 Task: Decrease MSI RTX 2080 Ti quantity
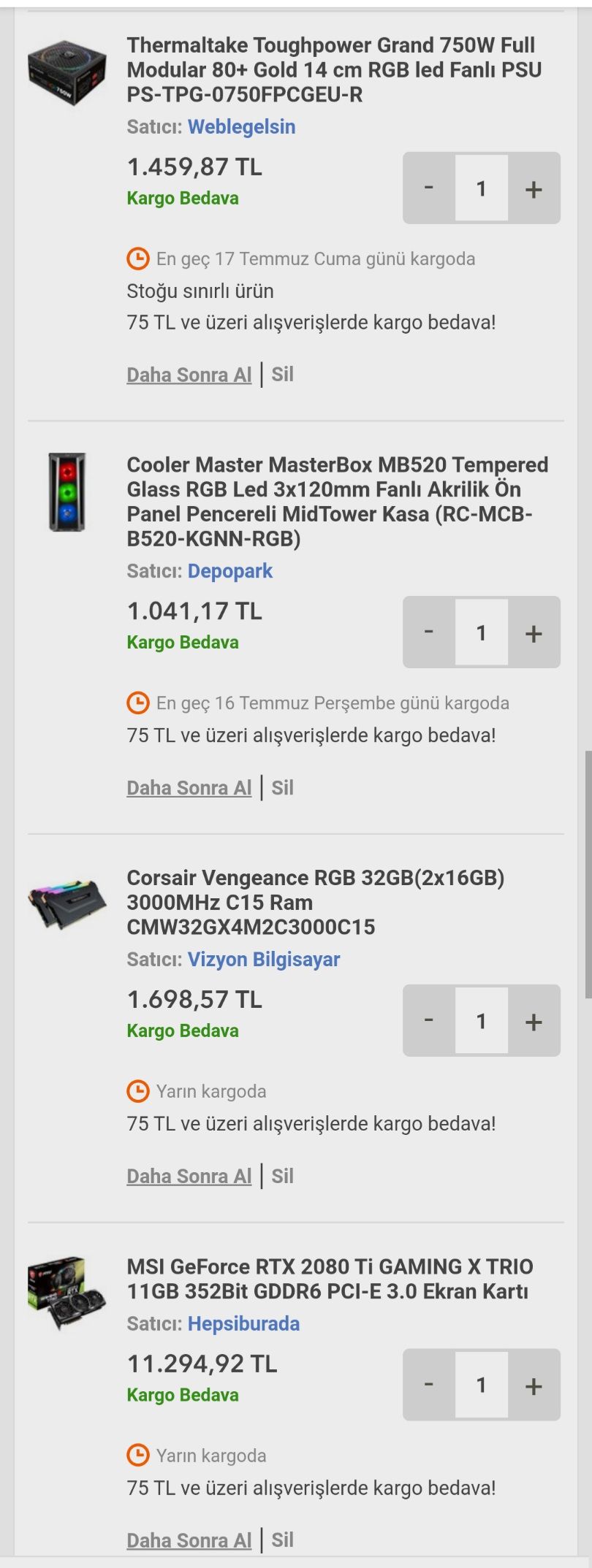click(x=429, y=1385)
